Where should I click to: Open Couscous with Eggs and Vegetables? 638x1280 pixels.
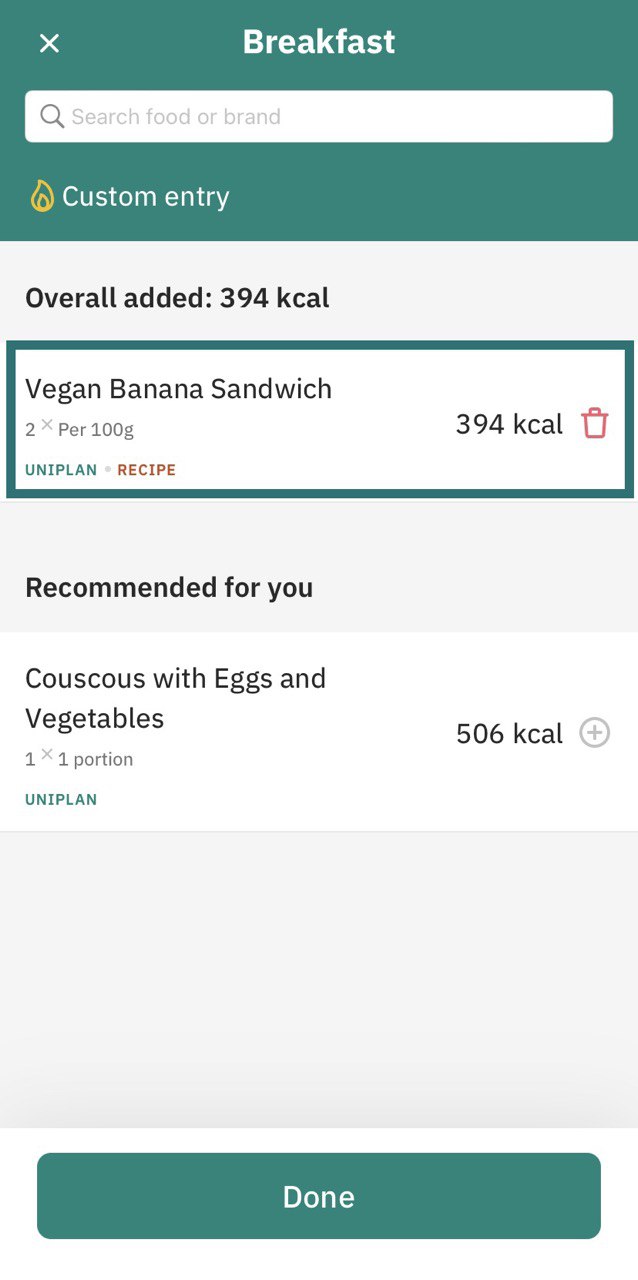pyautogui.click(x=319, y=732)
